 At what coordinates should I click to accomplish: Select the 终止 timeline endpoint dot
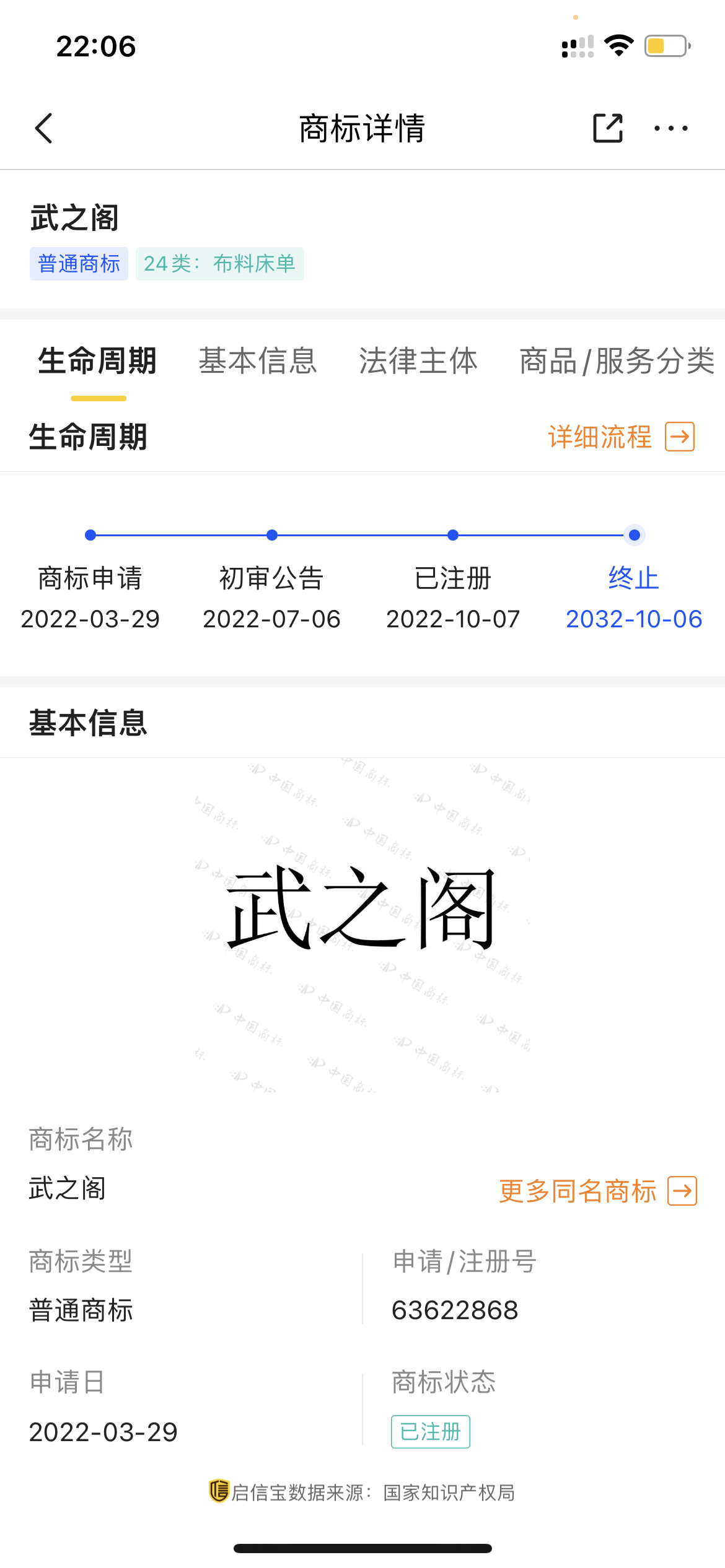(633, 536)
